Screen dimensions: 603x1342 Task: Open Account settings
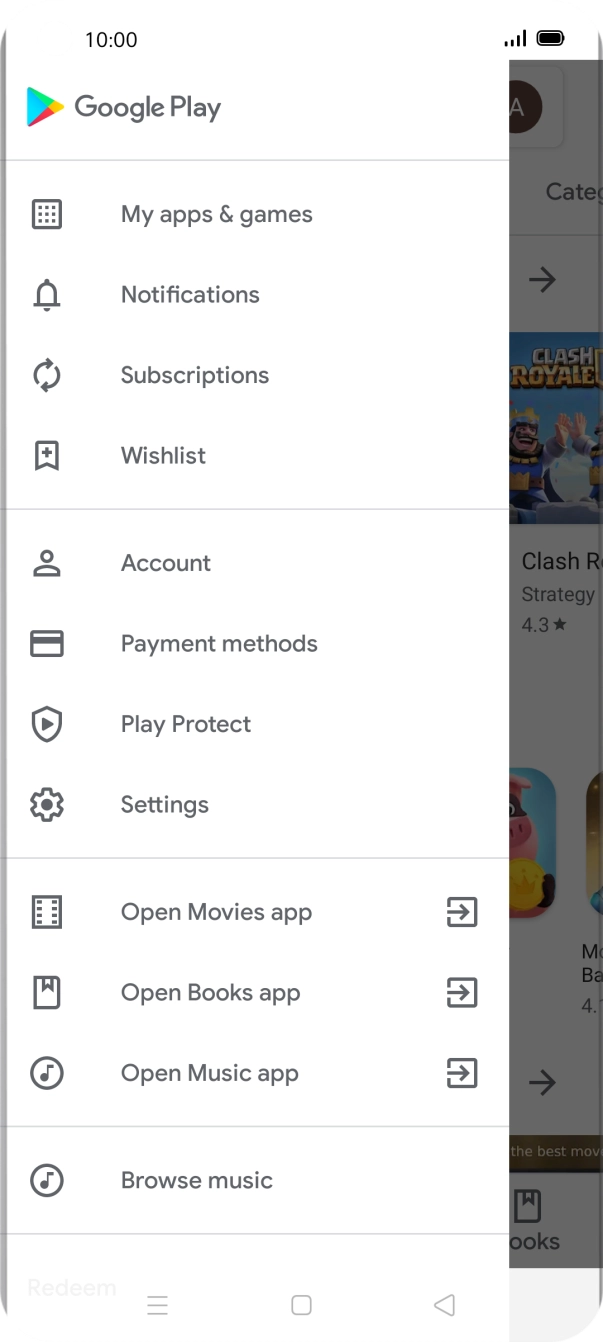[165, 563]
